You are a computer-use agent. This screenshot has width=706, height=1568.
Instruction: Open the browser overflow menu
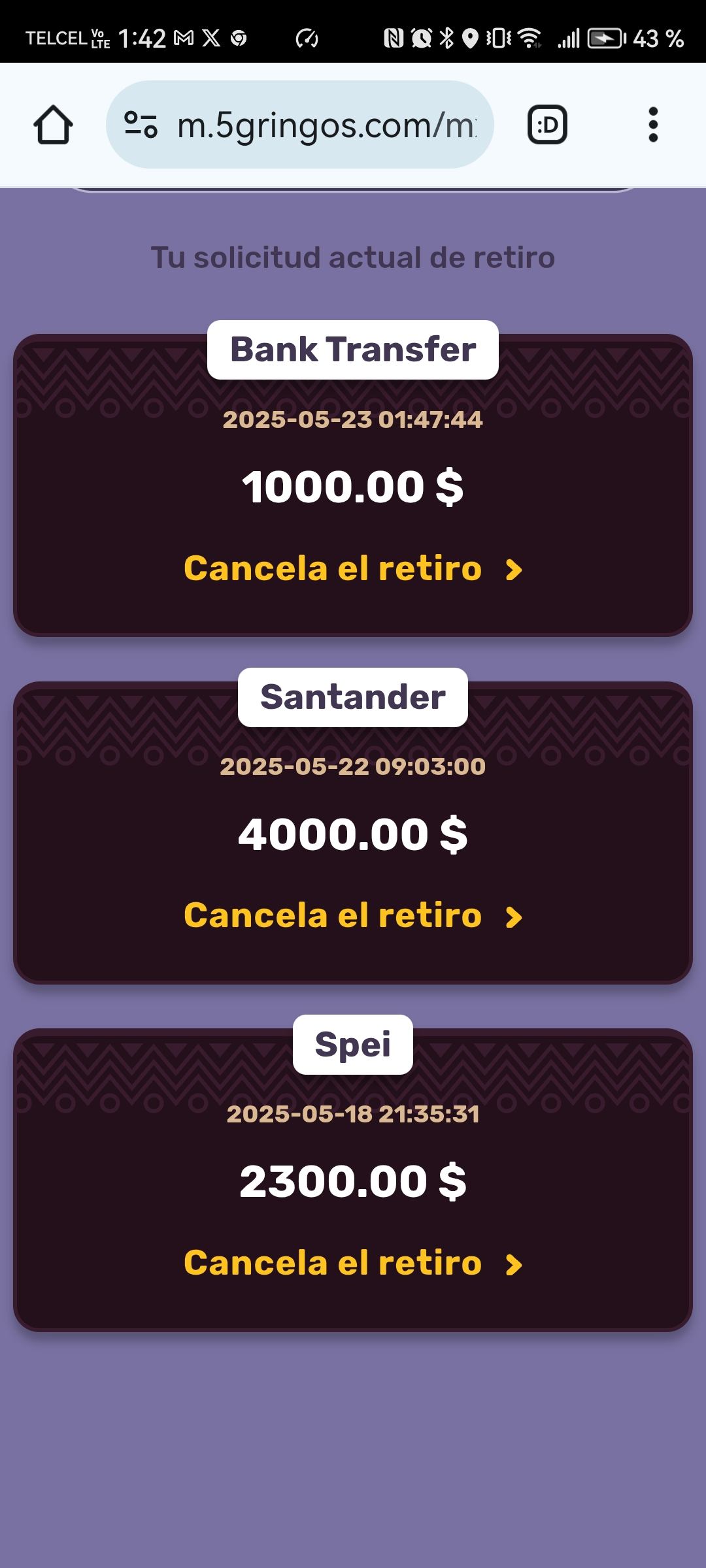tap(652, 125)
